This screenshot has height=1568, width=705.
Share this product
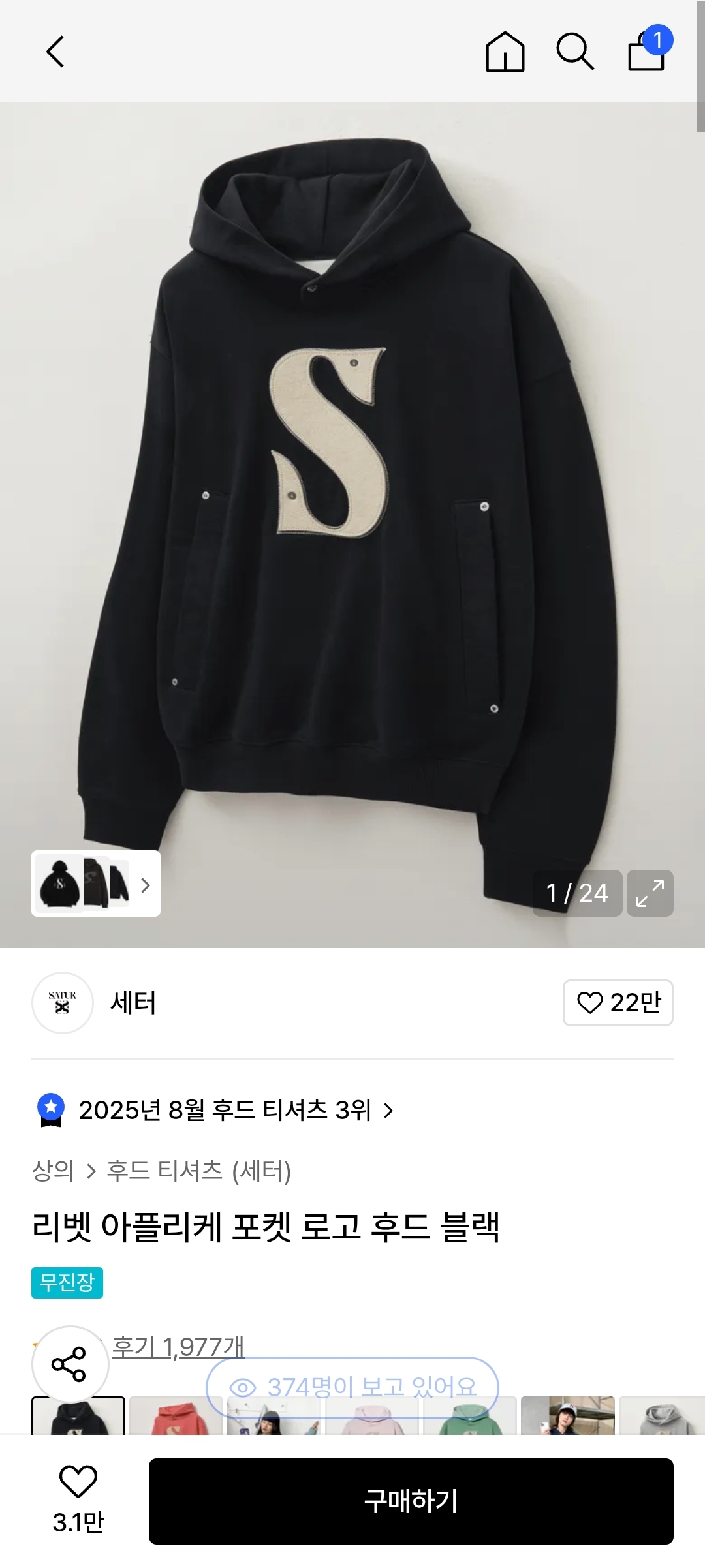click(70, 1364)
